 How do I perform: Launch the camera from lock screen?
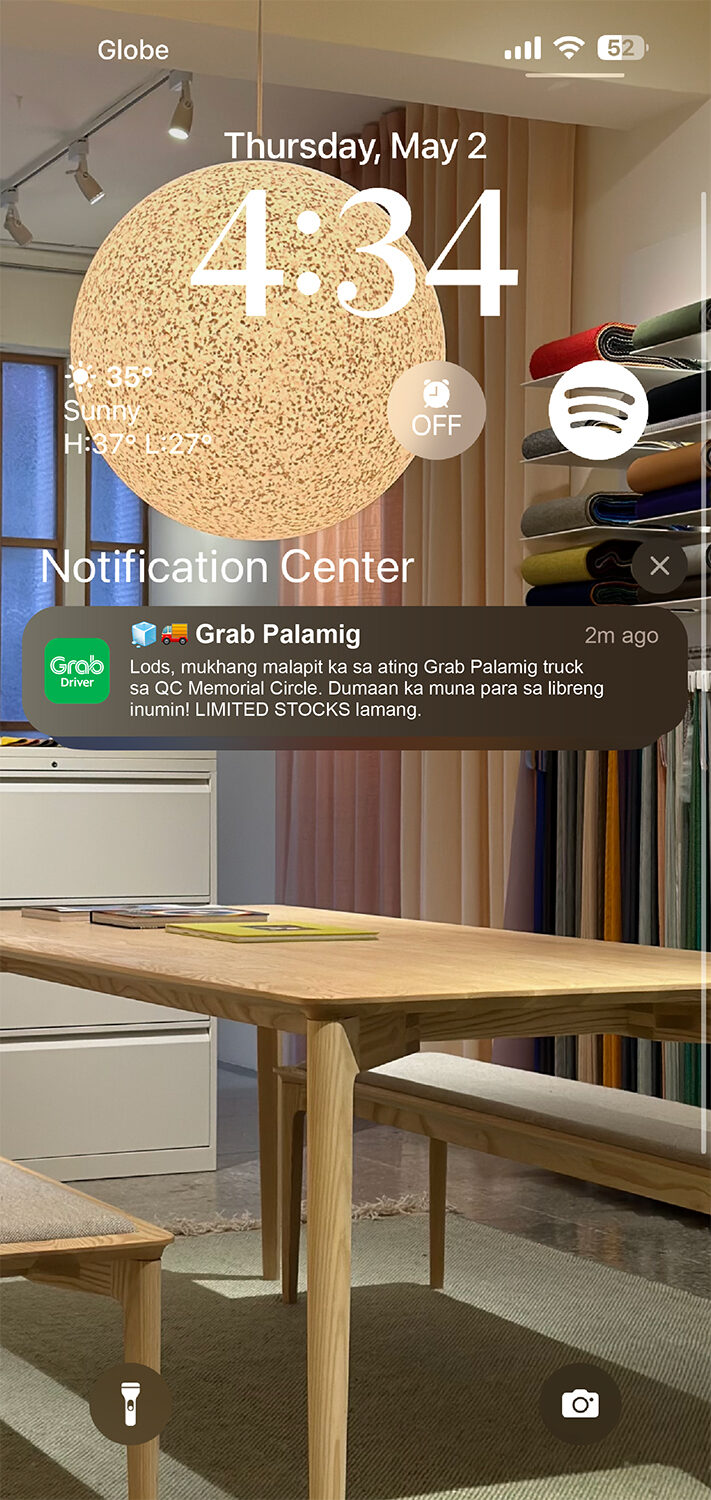click(580, 1404)
